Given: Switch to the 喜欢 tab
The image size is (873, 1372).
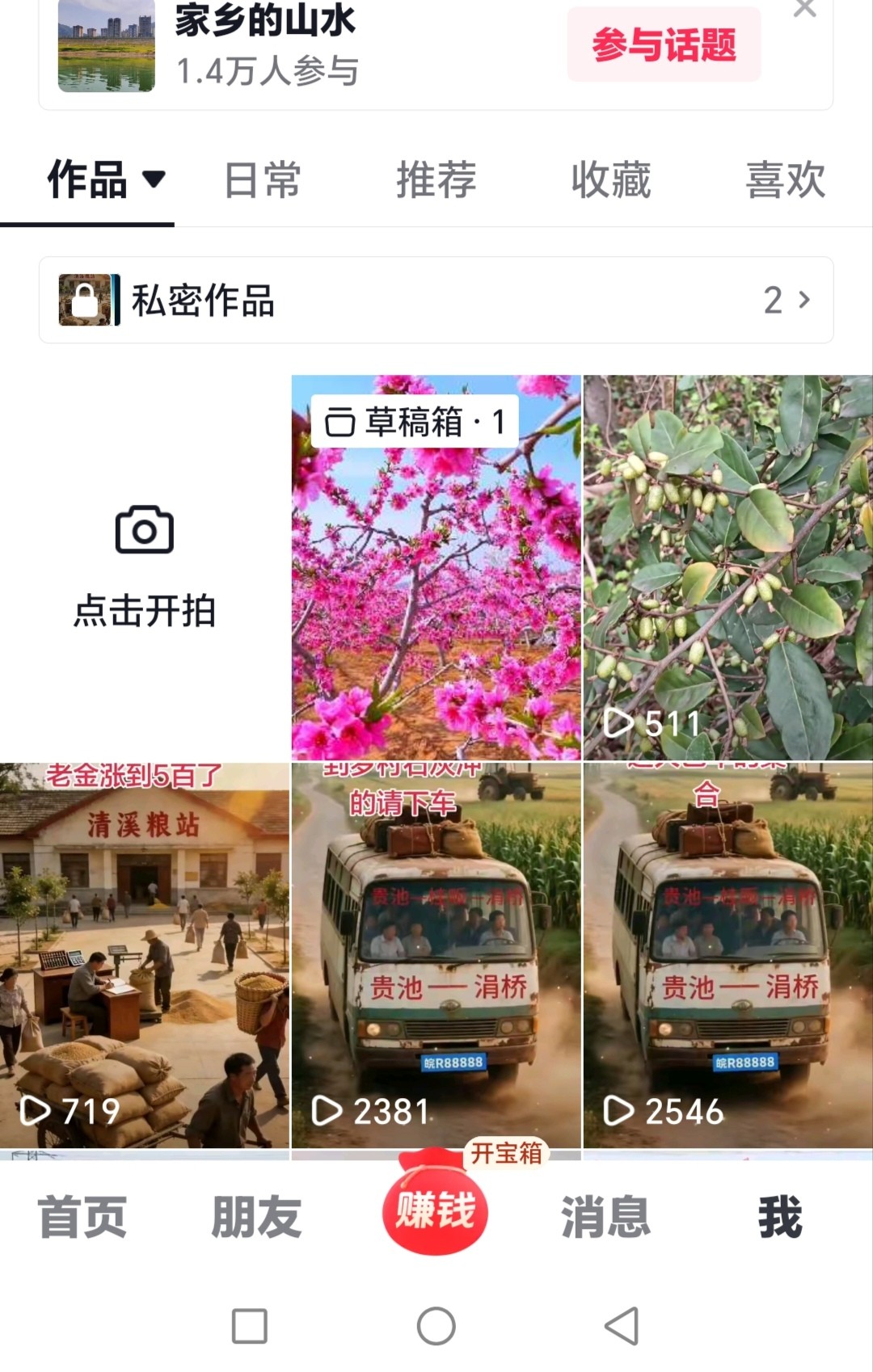Looking at the screenshot, I should pos(785,179).
